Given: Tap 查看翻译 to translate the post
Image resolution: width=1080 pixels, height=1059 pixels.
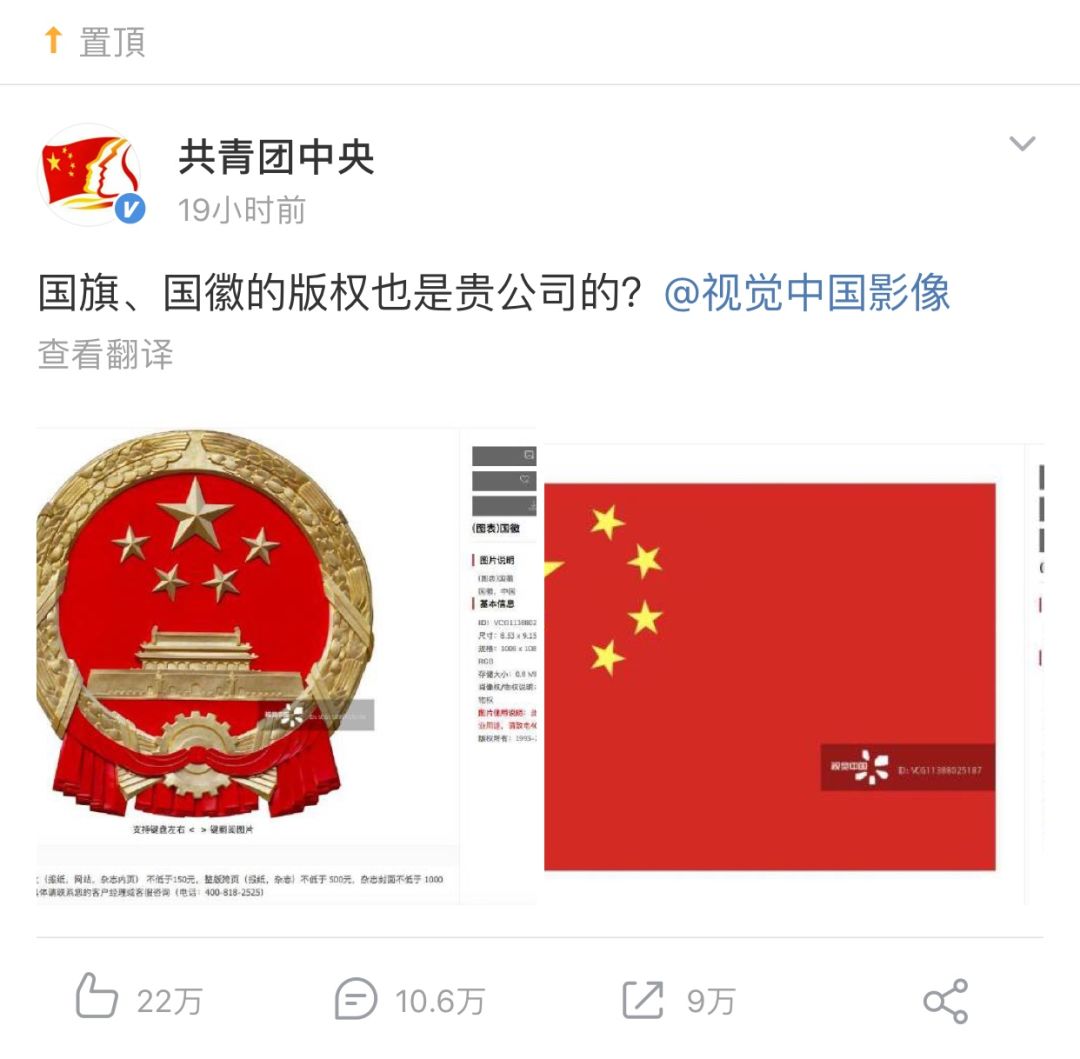Looking at the screenshot, I should point(105,354).
